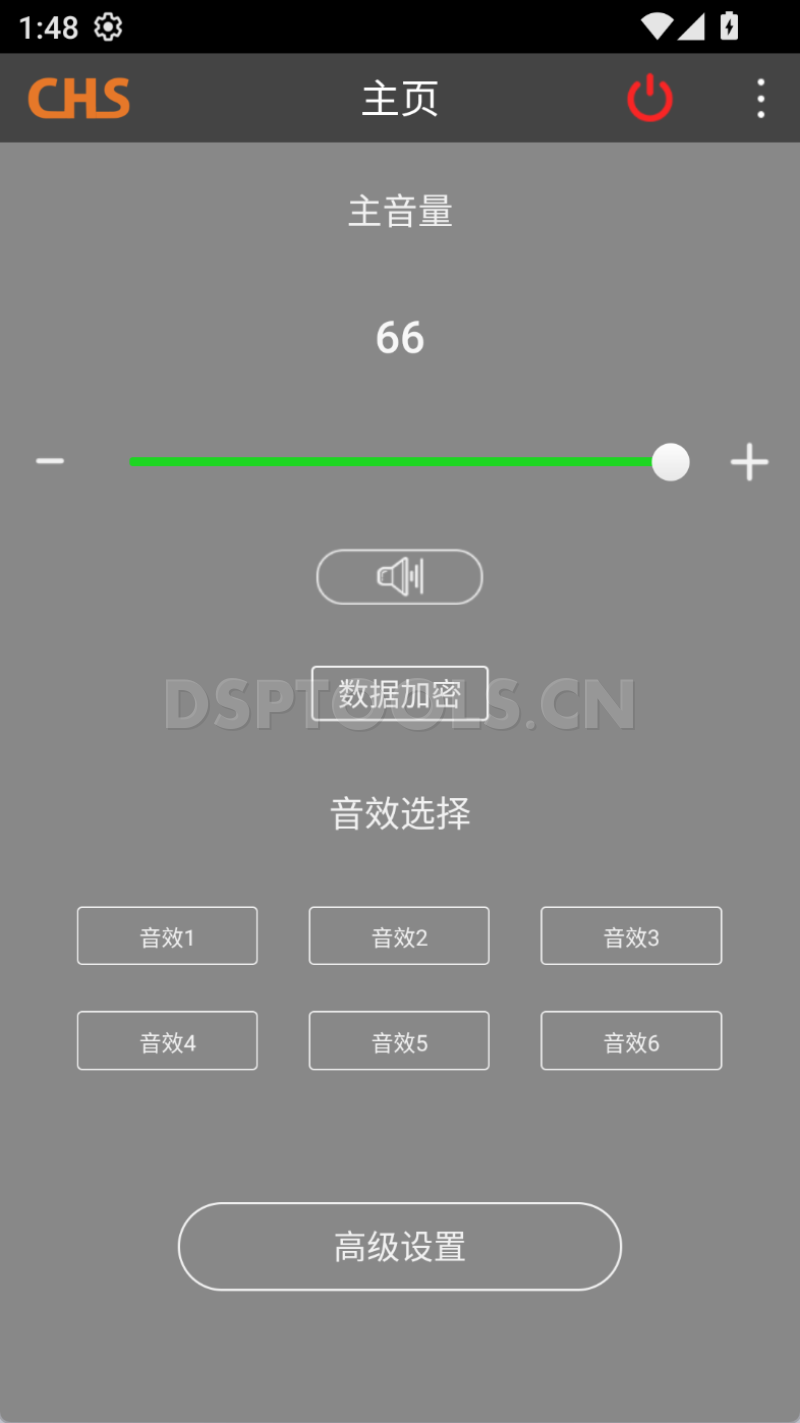The width and height of the screenshot is (800, 1423).
Task: Tap the volume value 66 display
Action: (399, 338)
